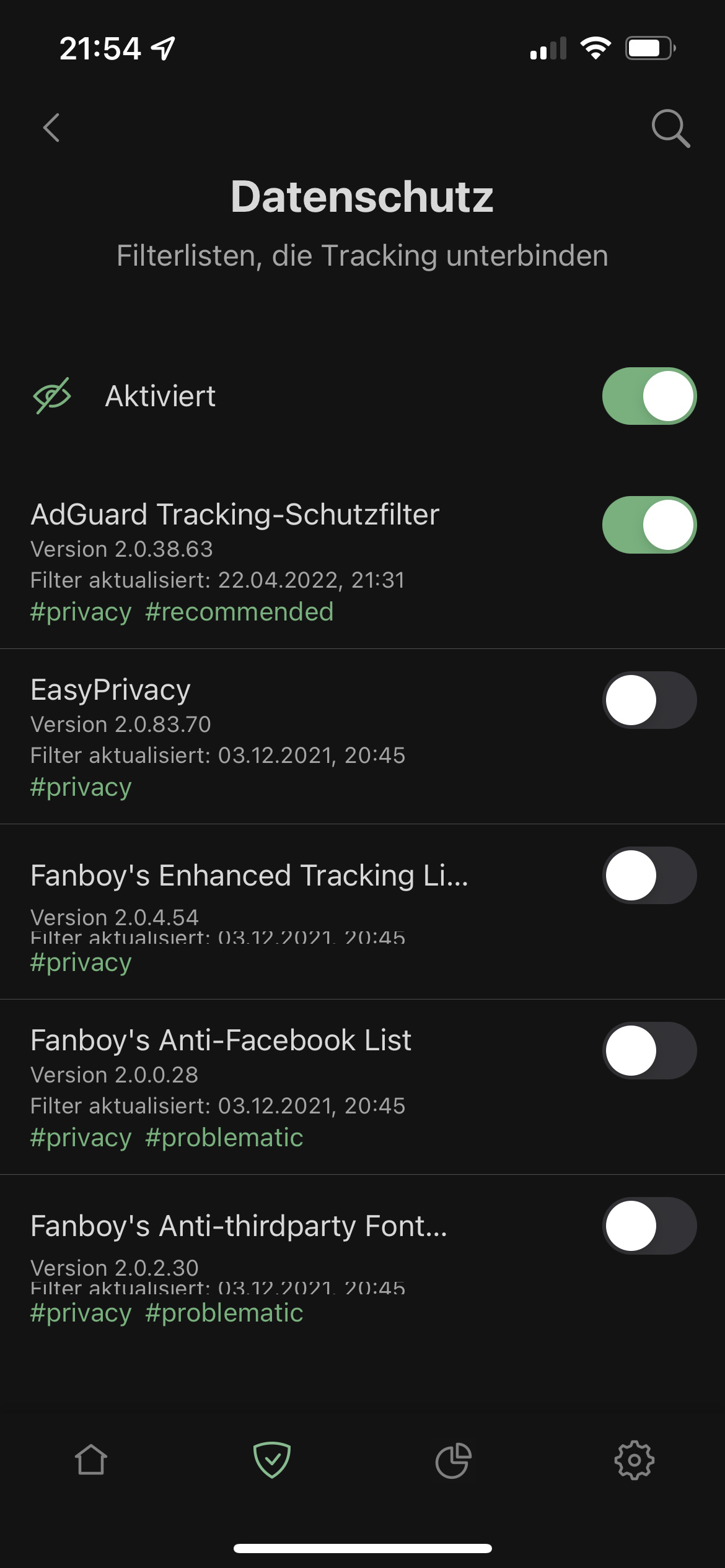Go back to the previous screen
725x1568 pixels.
click(x=52, y=128)
